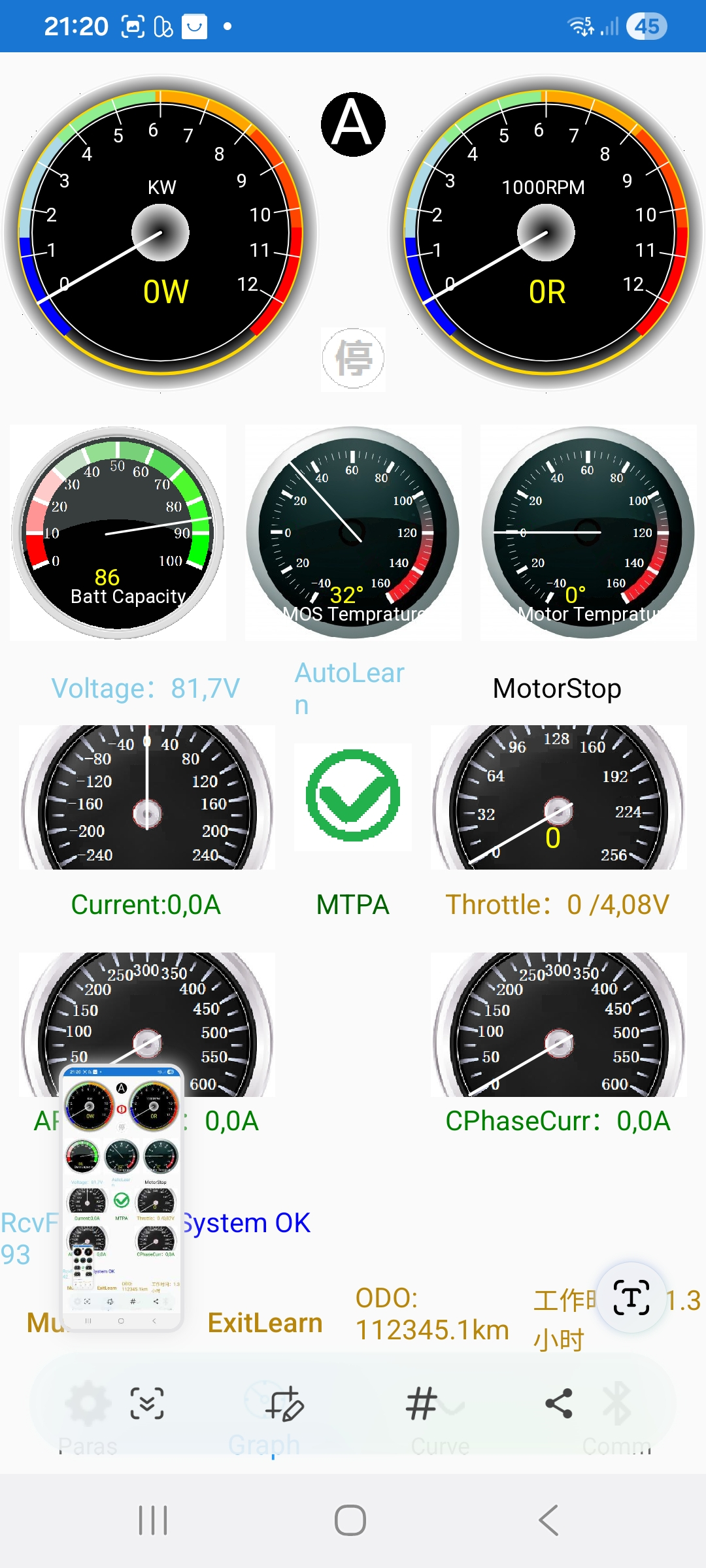
Task: Share the captured screenshot
Action: click(x=559, y=1403)
